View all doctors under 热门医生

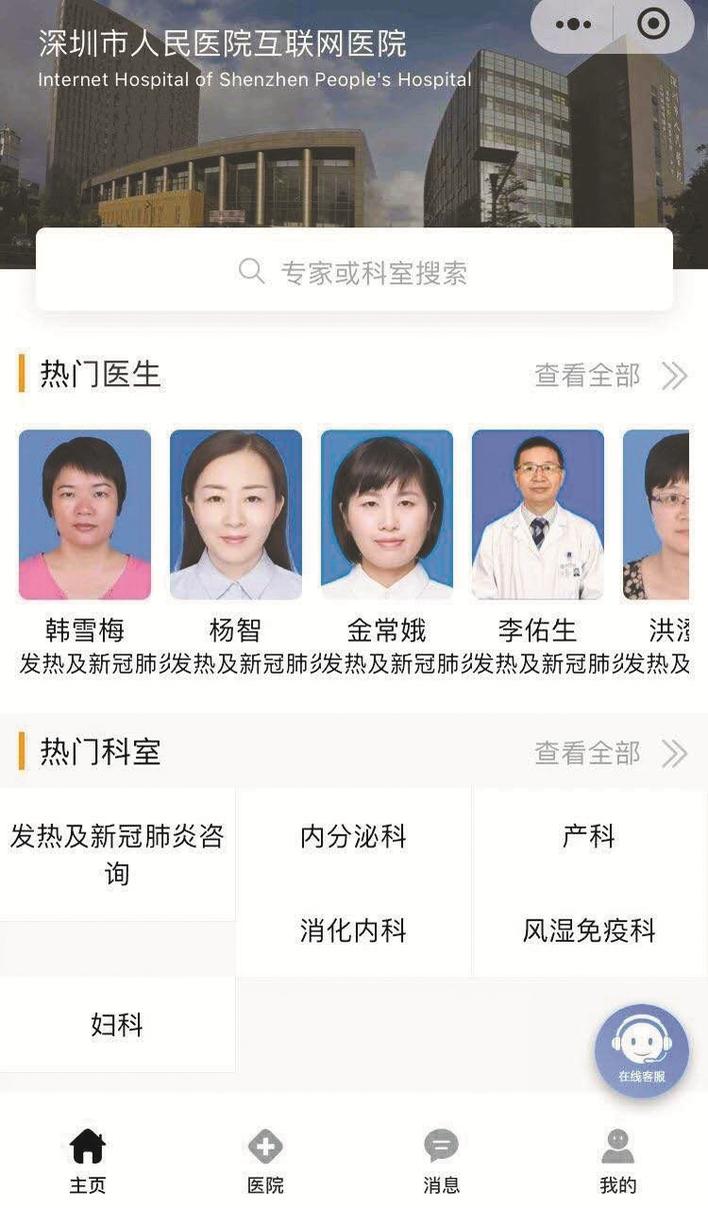pos(610,376)
